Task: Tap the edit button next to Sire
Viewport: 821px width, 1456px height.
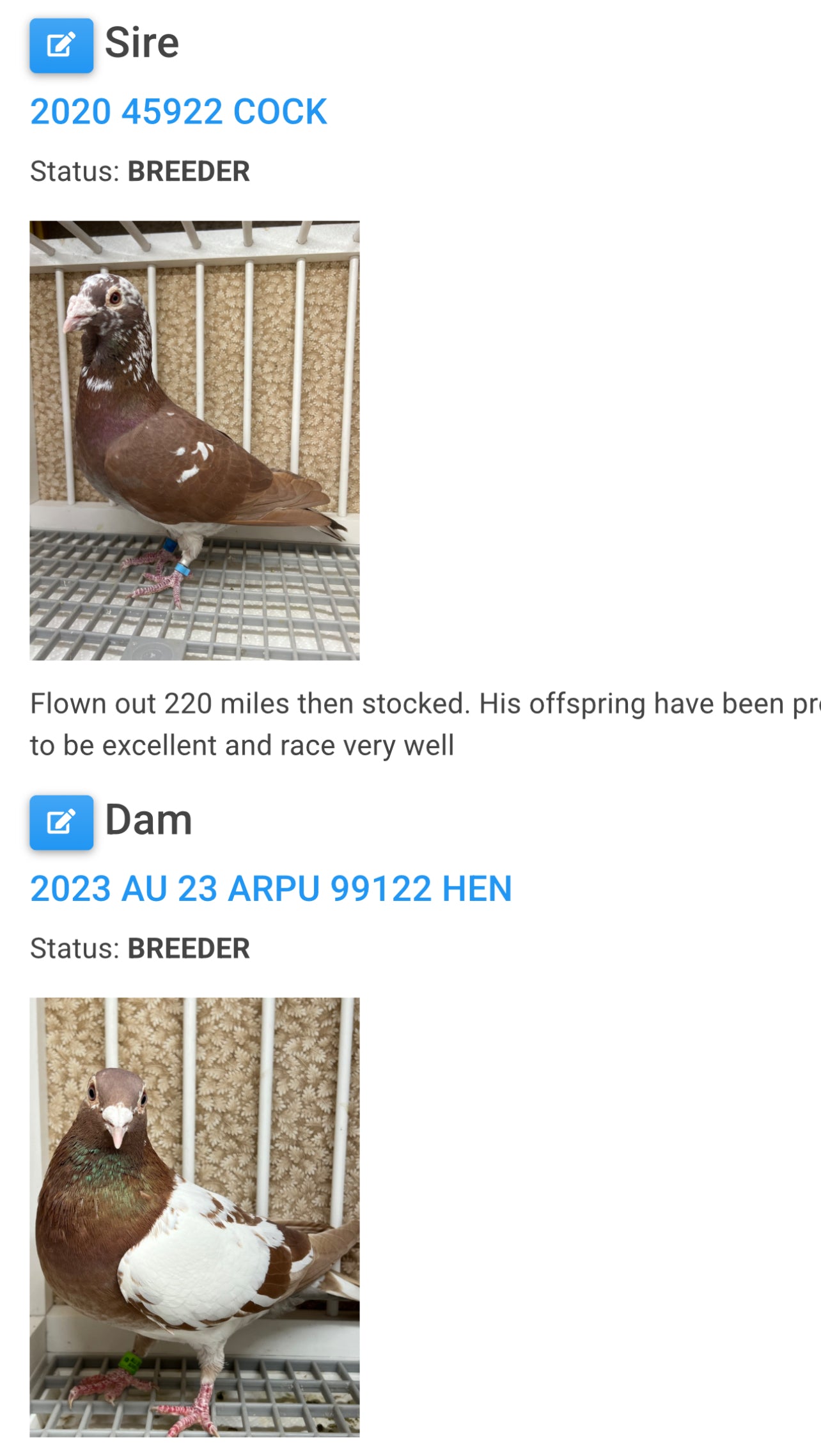Action: [61, 45]
